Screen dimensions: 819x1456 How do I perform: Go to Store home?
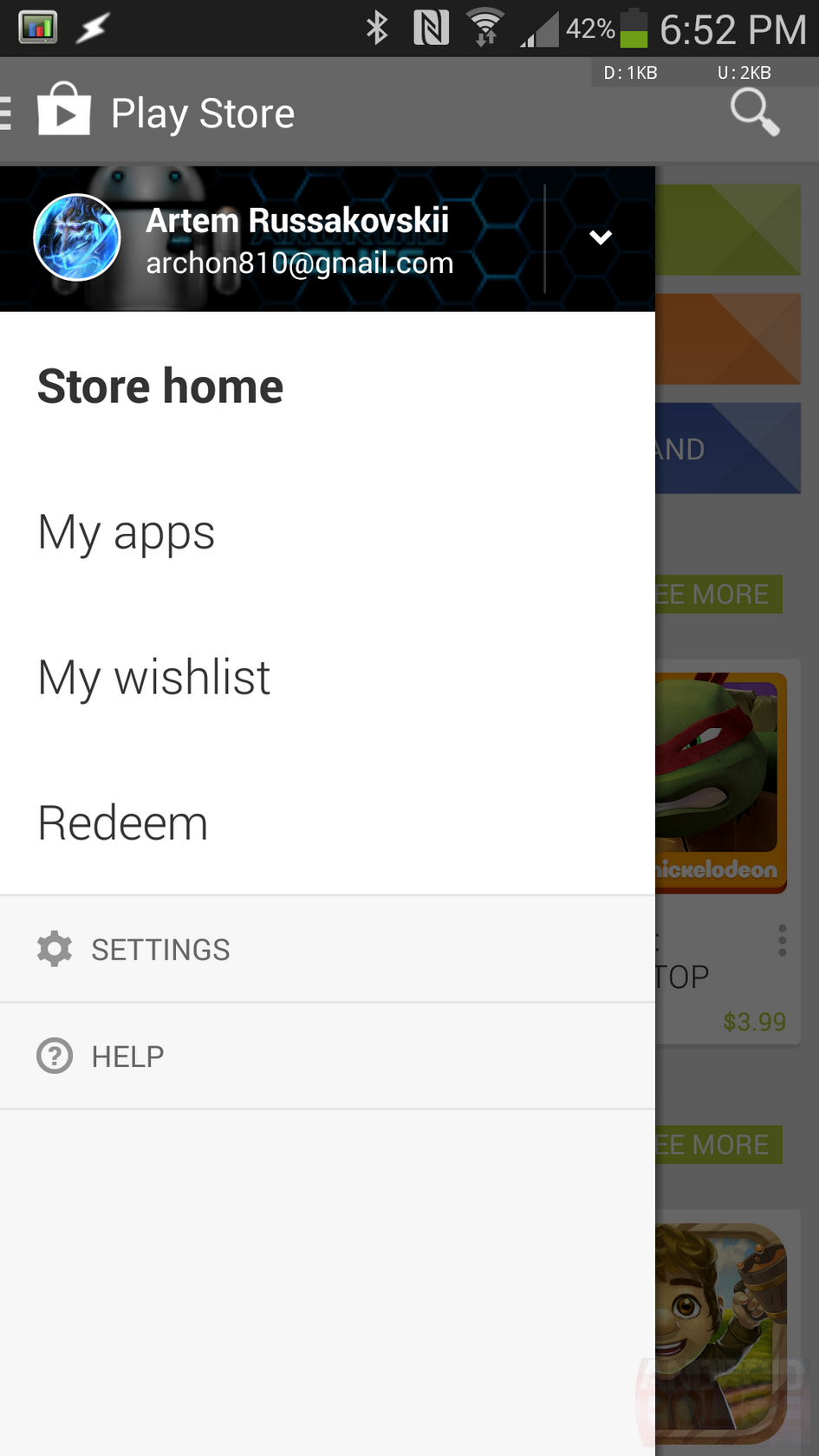tap(160, 387)
